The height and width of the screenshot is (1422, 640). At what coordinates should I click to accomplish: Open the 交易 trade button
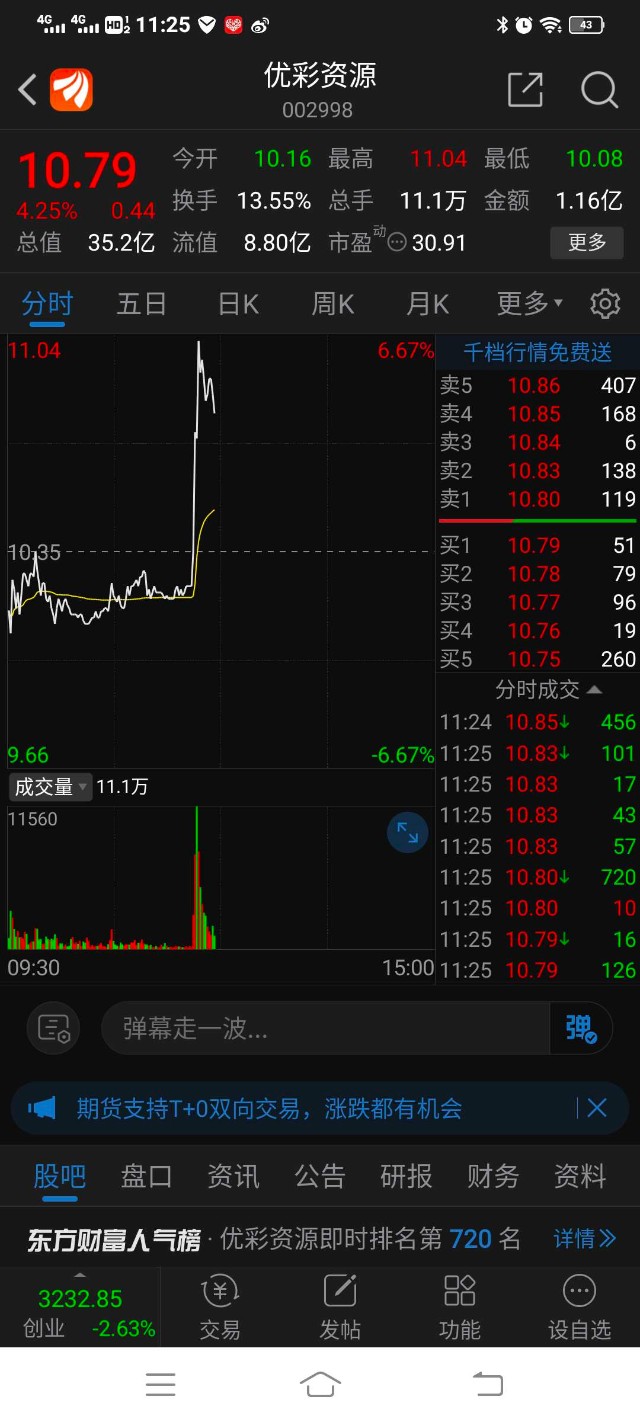click(220, 1306)
